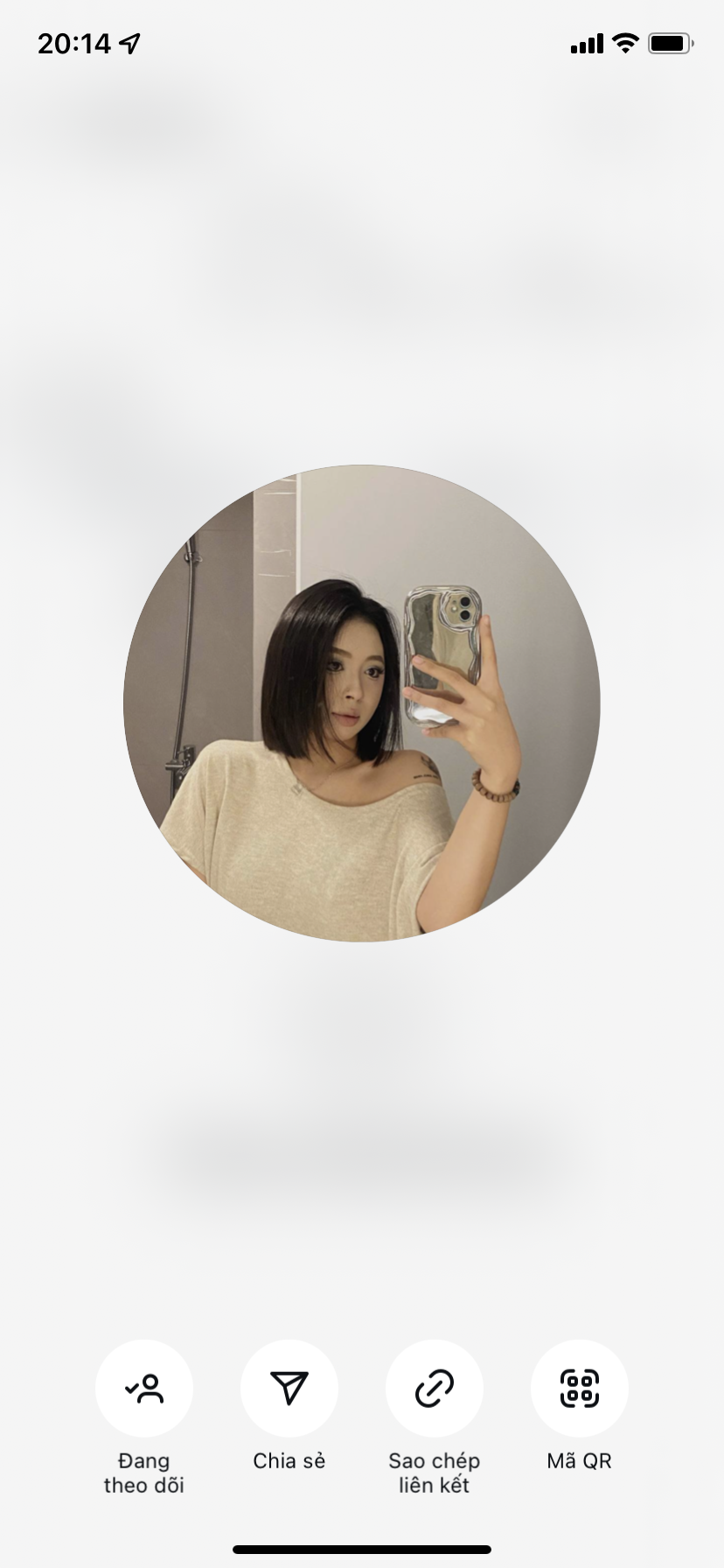This screenshot has height=1568, width=724.
Task: Open the QR code view for this profile
Action: click(579, 1389)
